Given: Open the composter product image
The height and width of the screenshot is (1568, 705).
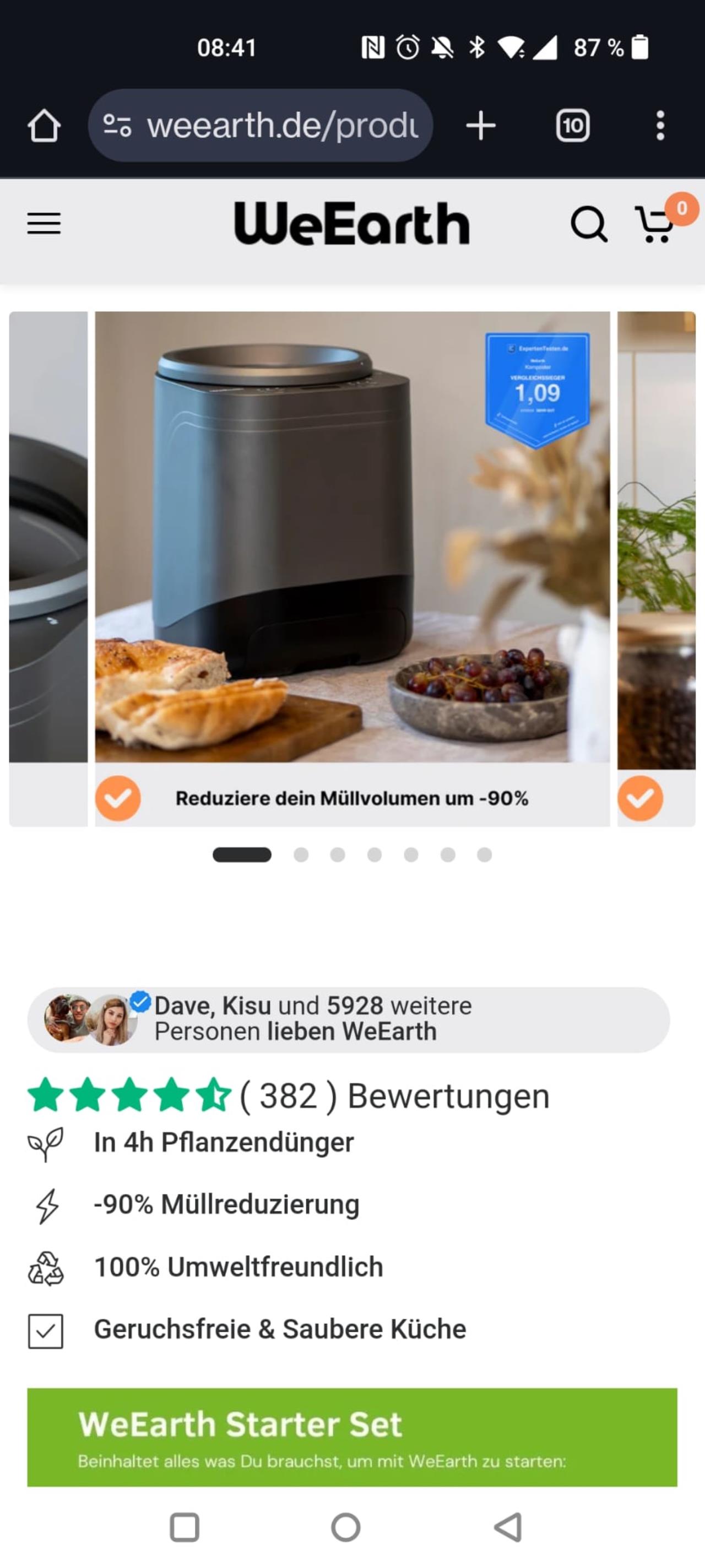Looking at the screenshot, I should [352, 537].
